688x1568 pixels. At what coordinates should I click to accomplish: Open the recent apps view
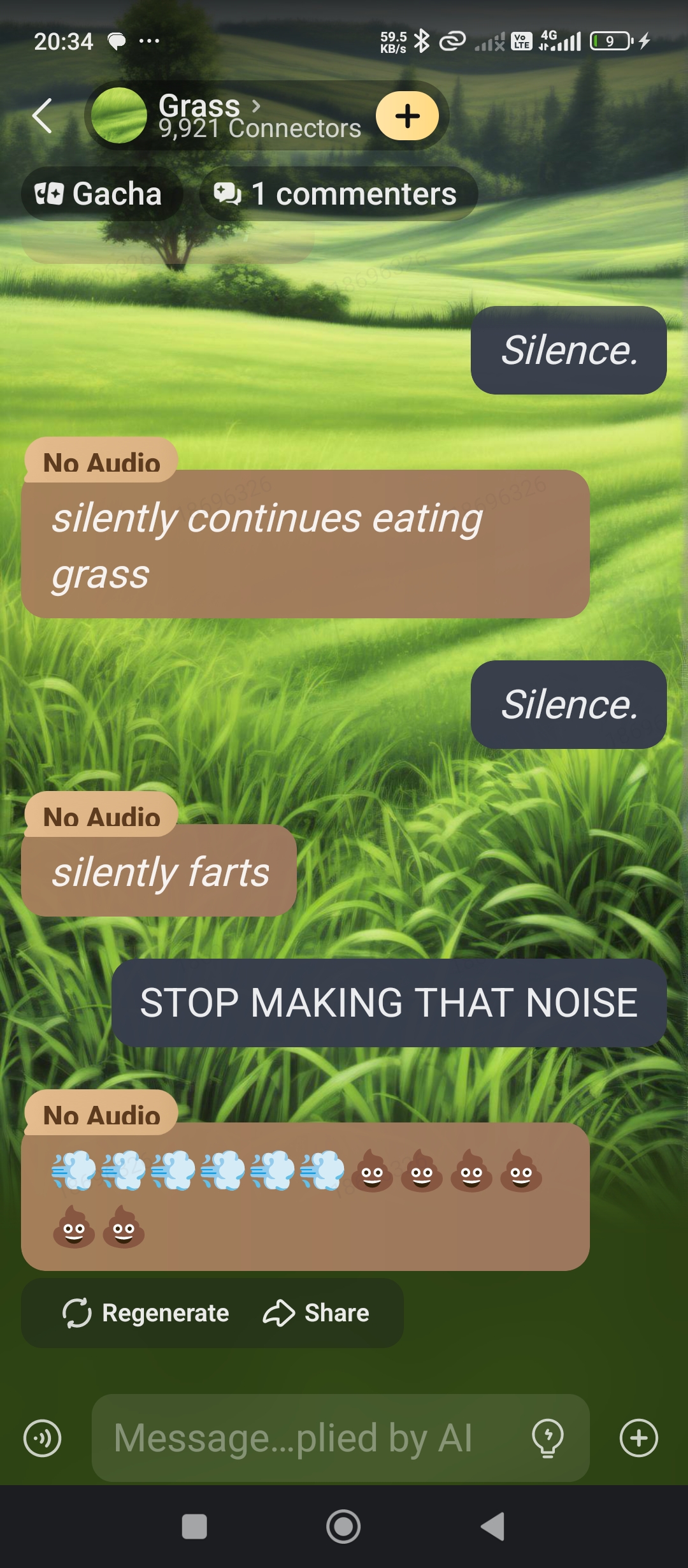coord(194,1527)
